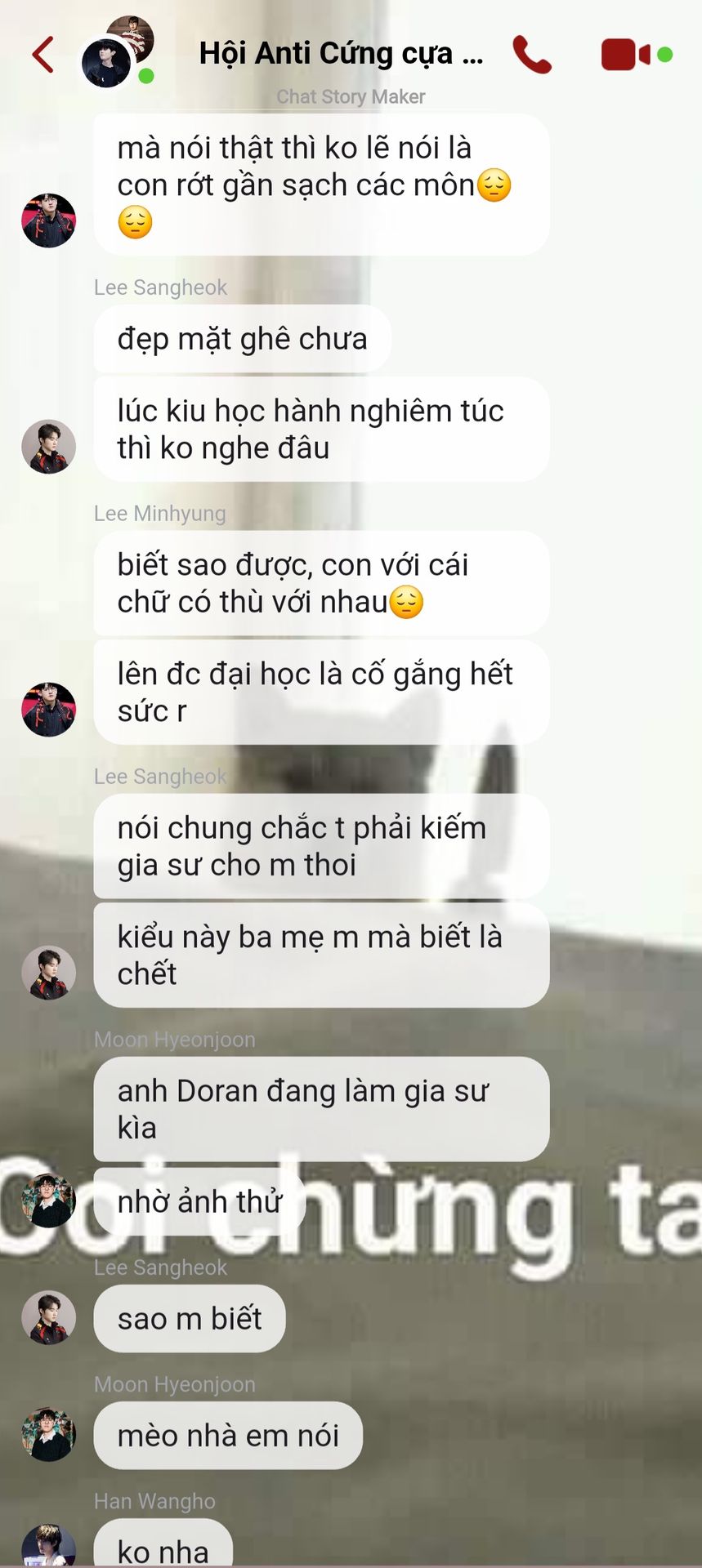Open the group avatar in the header
The height and width of the screenshot is (1568, 702).
[118, 51]
